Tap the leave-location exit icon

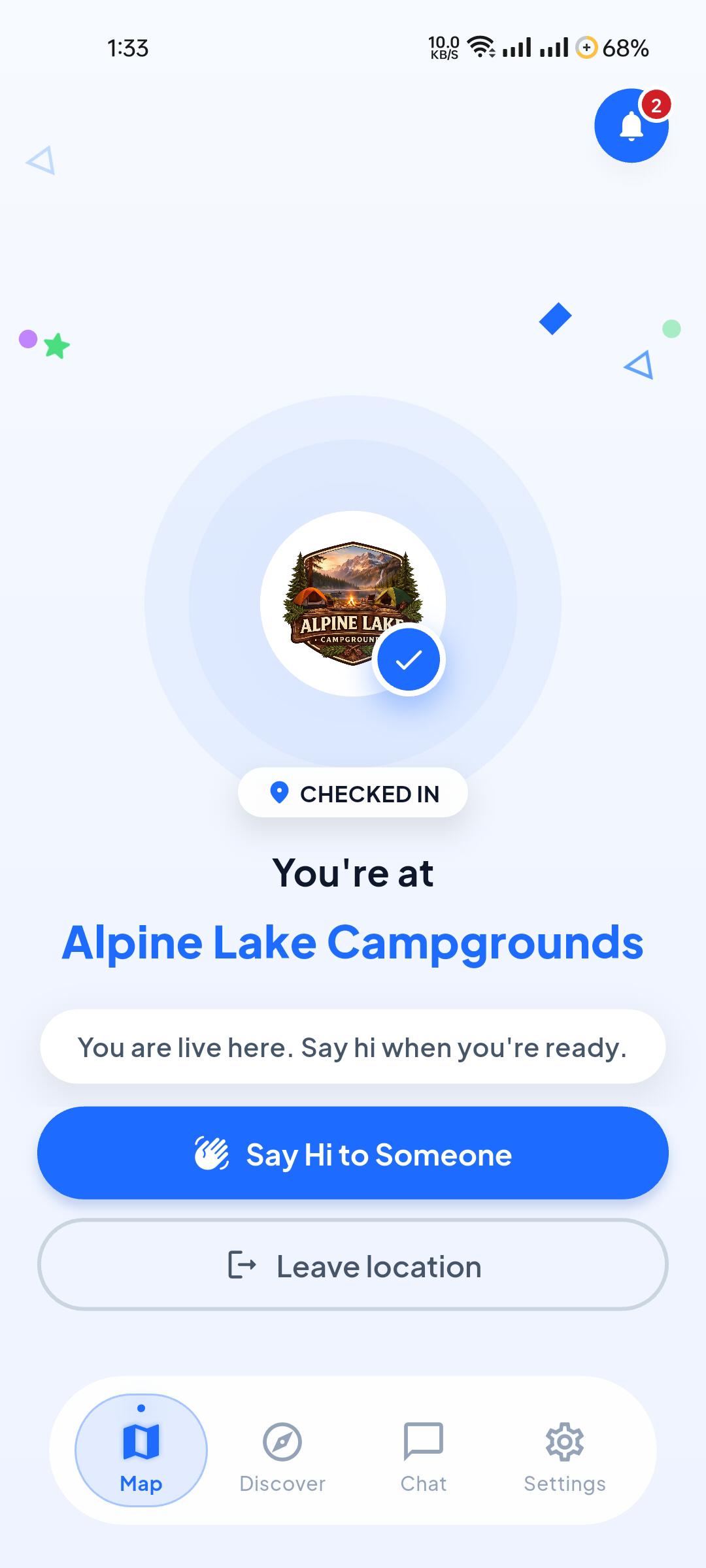click(240, 1265)
